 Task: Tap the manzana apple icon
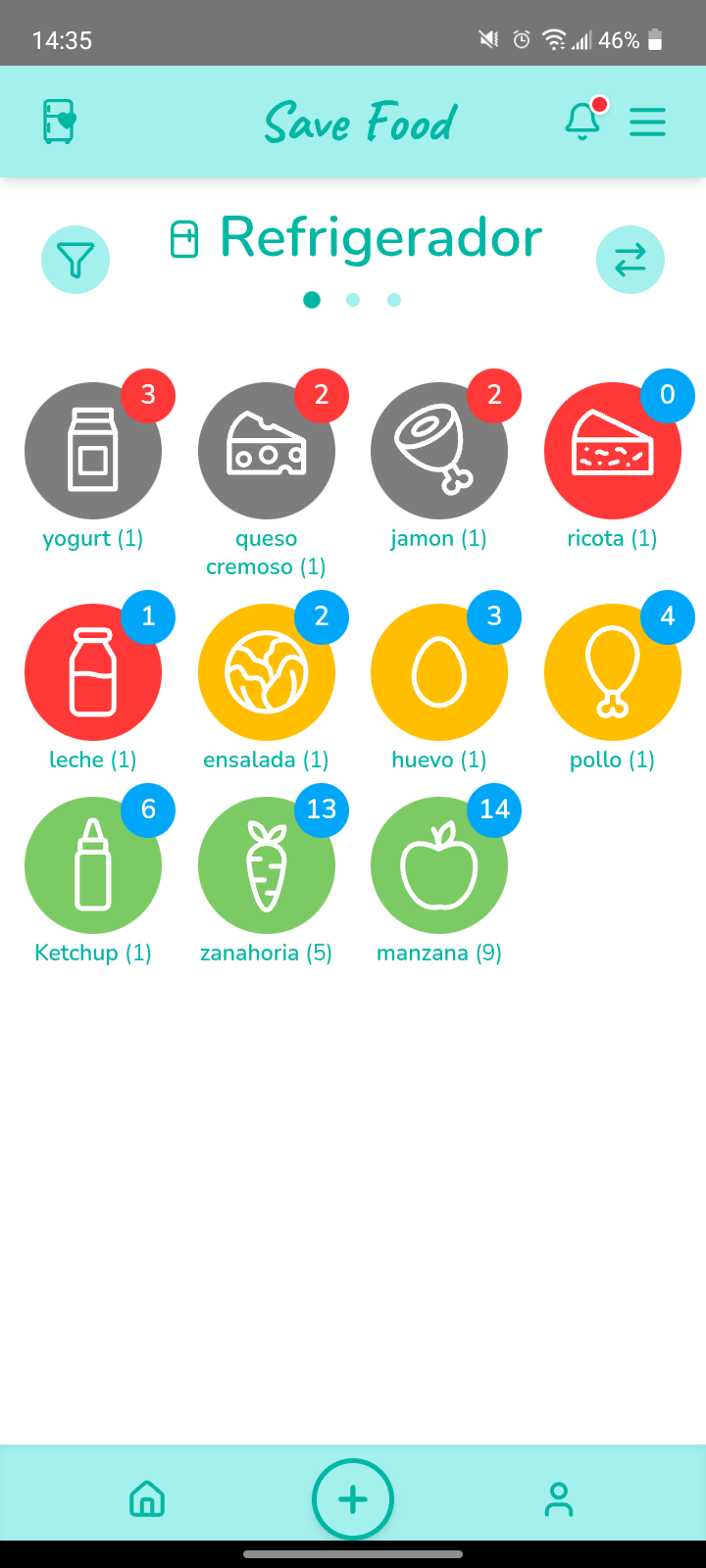[438, 864]
